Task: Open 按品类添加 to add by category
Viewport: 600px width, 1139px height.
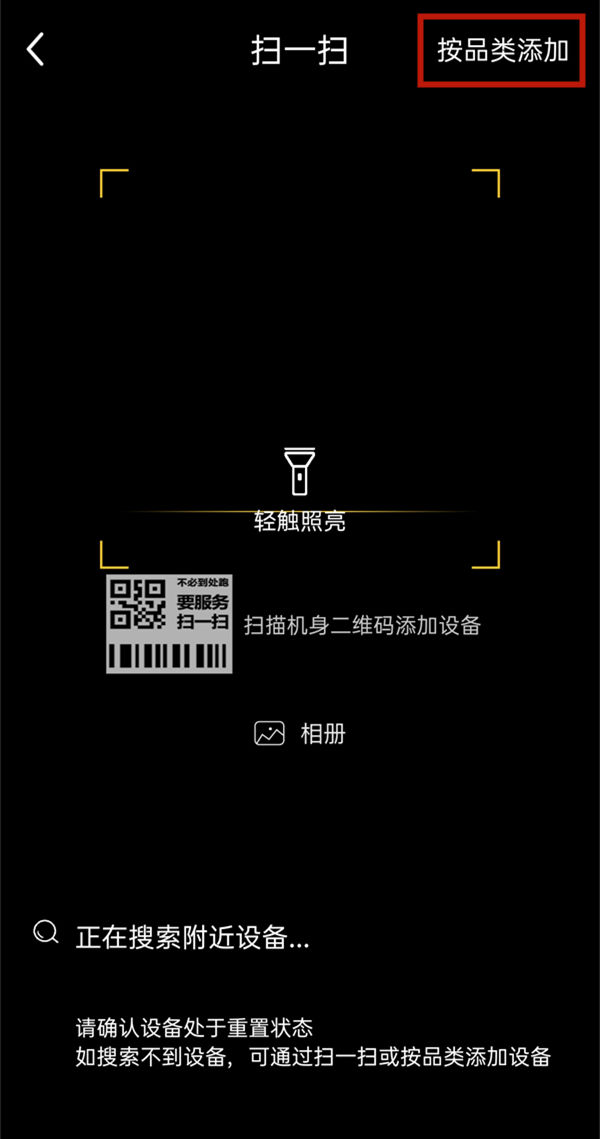Action: point(502,51)
